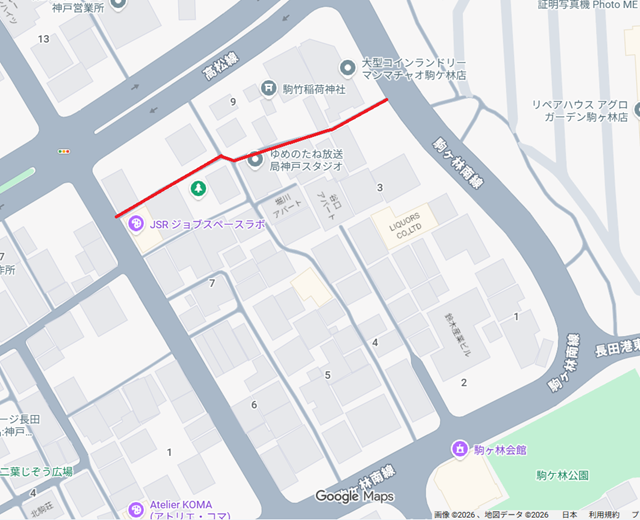Open the 駒ヶ林会館 place marker

click(x=460, y=450)
